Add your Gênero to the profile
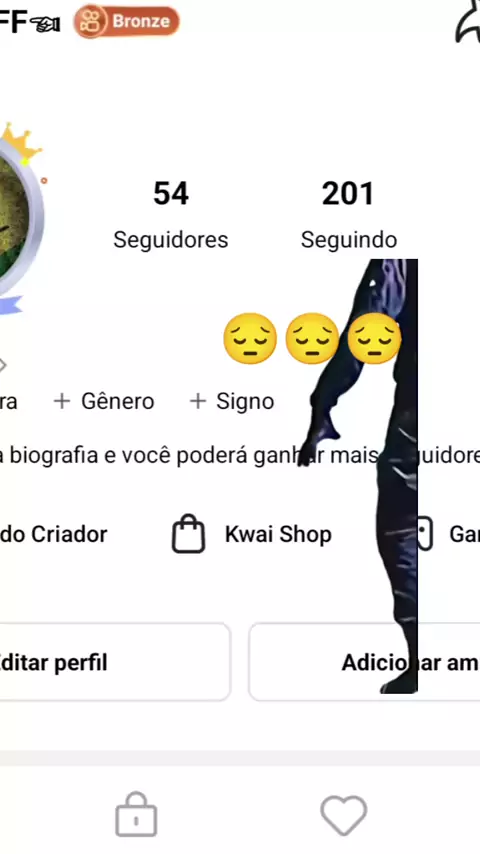The image size is (480, 854). [x=104, y=401]
